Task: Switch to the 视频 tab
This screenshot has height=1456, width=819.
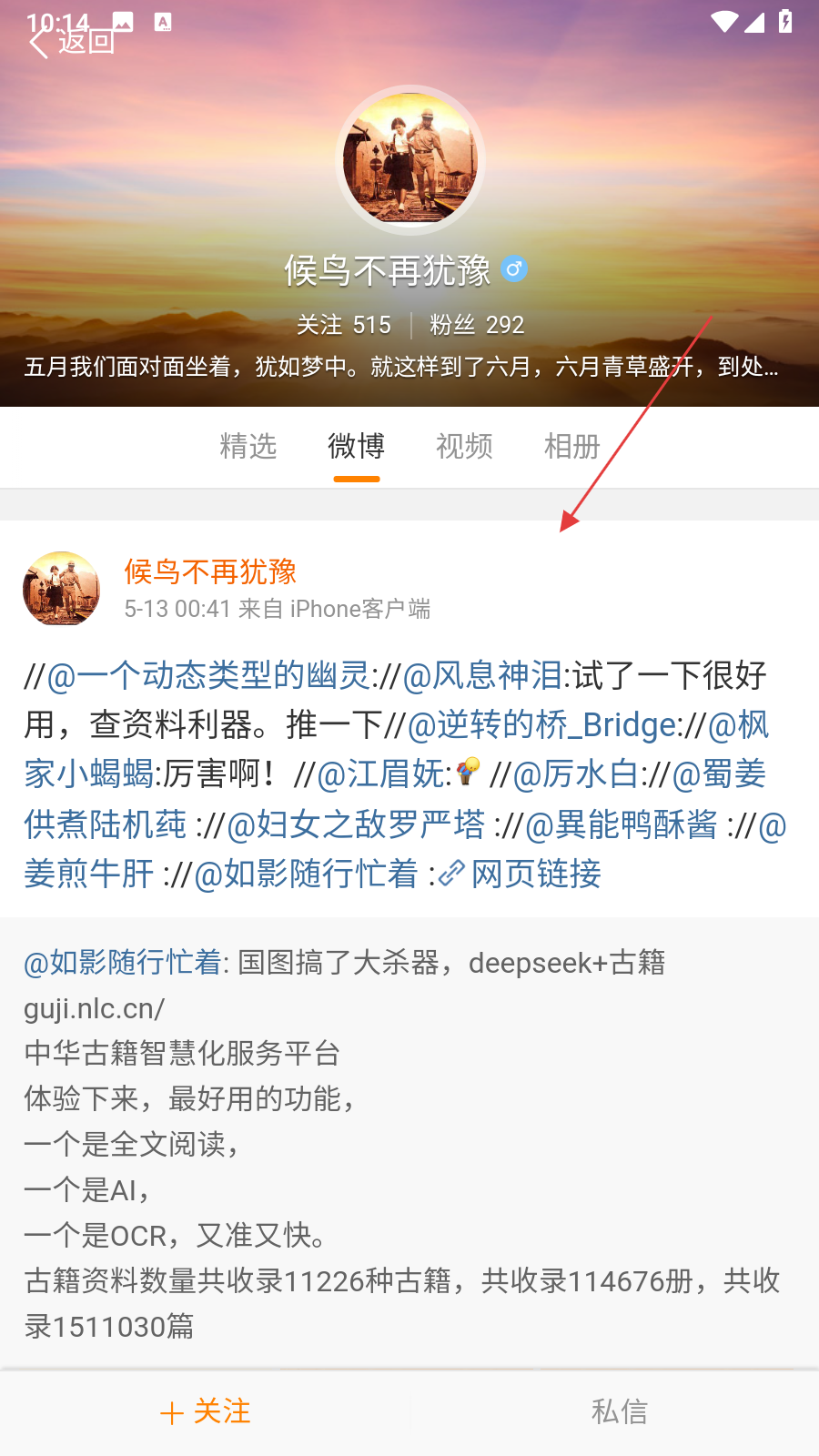Action: click(464, 447)
